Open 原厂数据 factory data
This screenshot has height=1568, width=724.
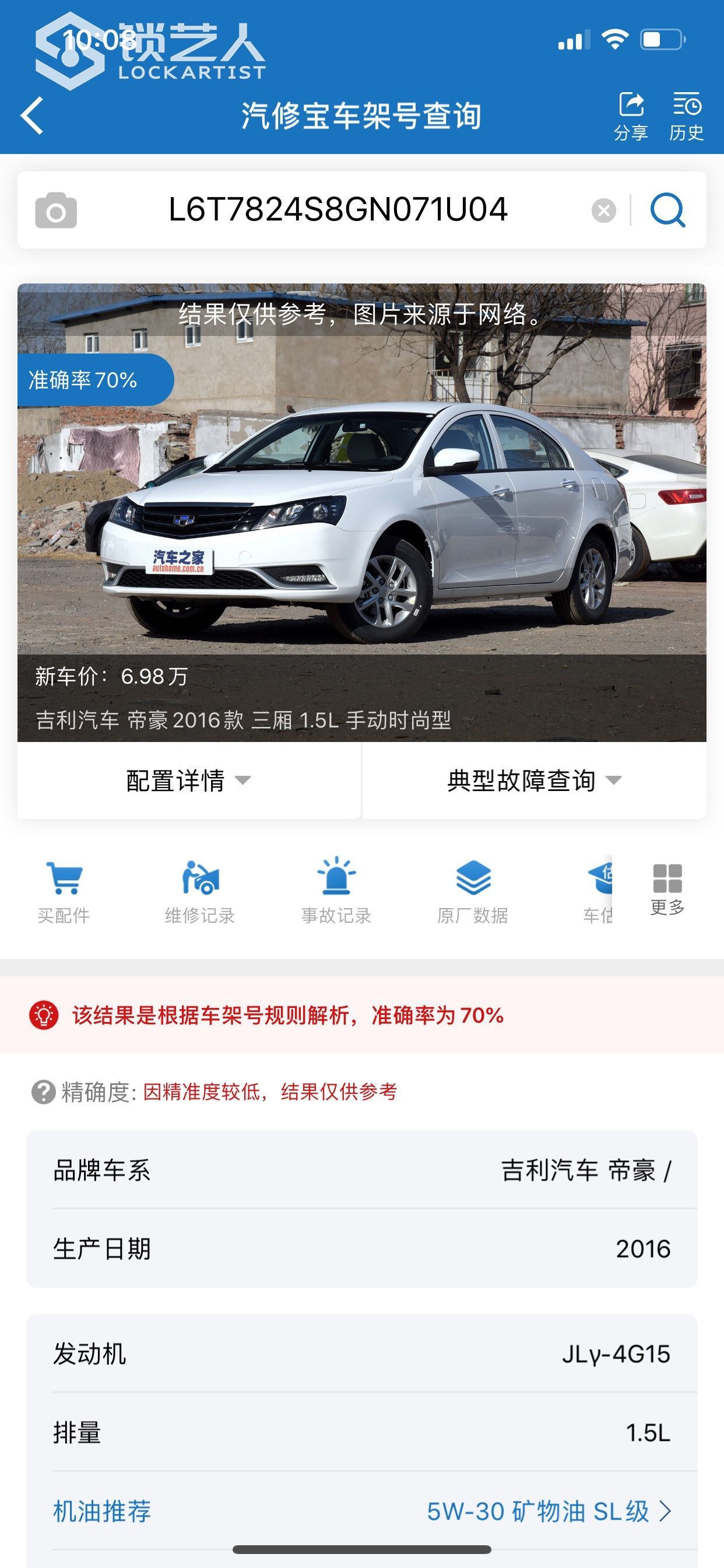pyautogui.click(x=472, y=891)
